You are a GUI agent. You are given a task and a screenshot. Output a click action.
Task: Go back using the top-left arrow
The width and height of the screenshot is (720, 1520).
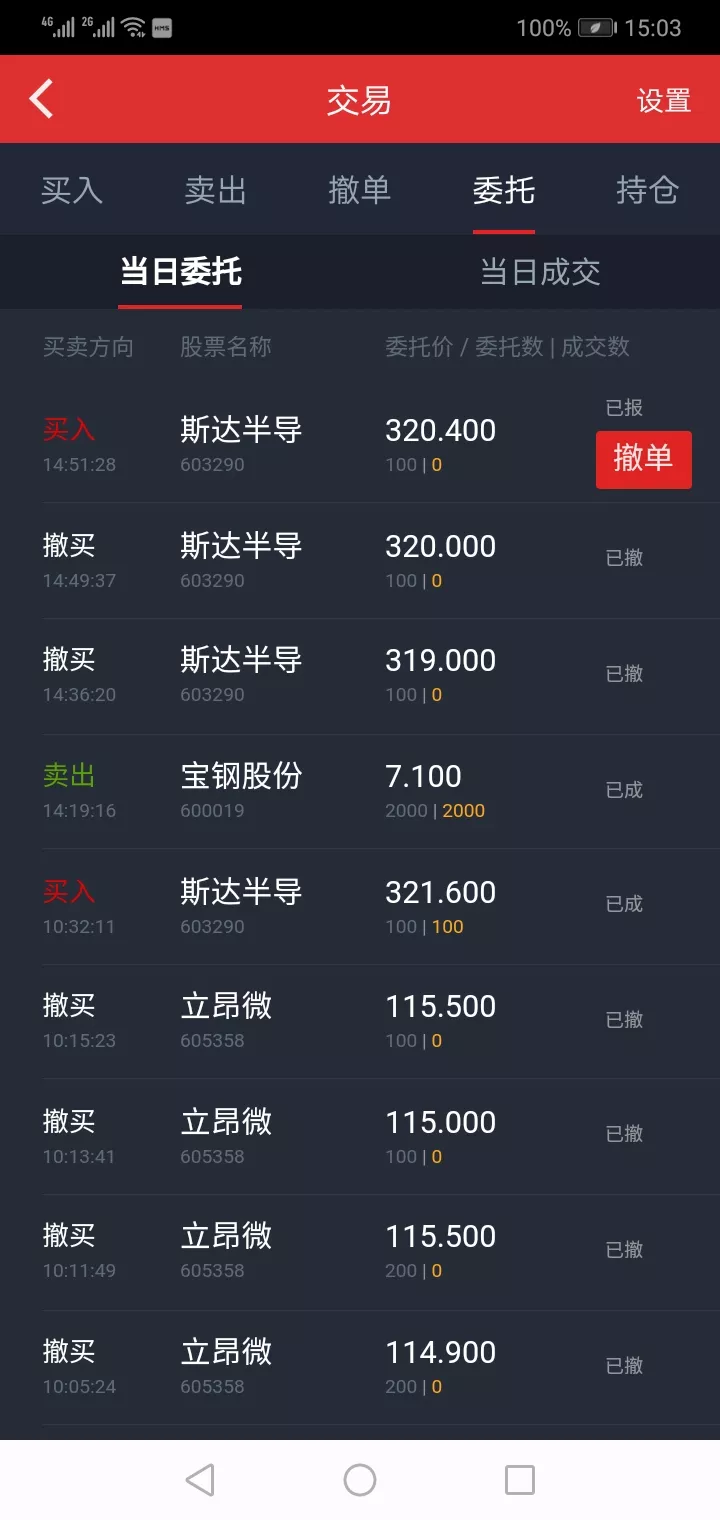click(x=42, y=100)
